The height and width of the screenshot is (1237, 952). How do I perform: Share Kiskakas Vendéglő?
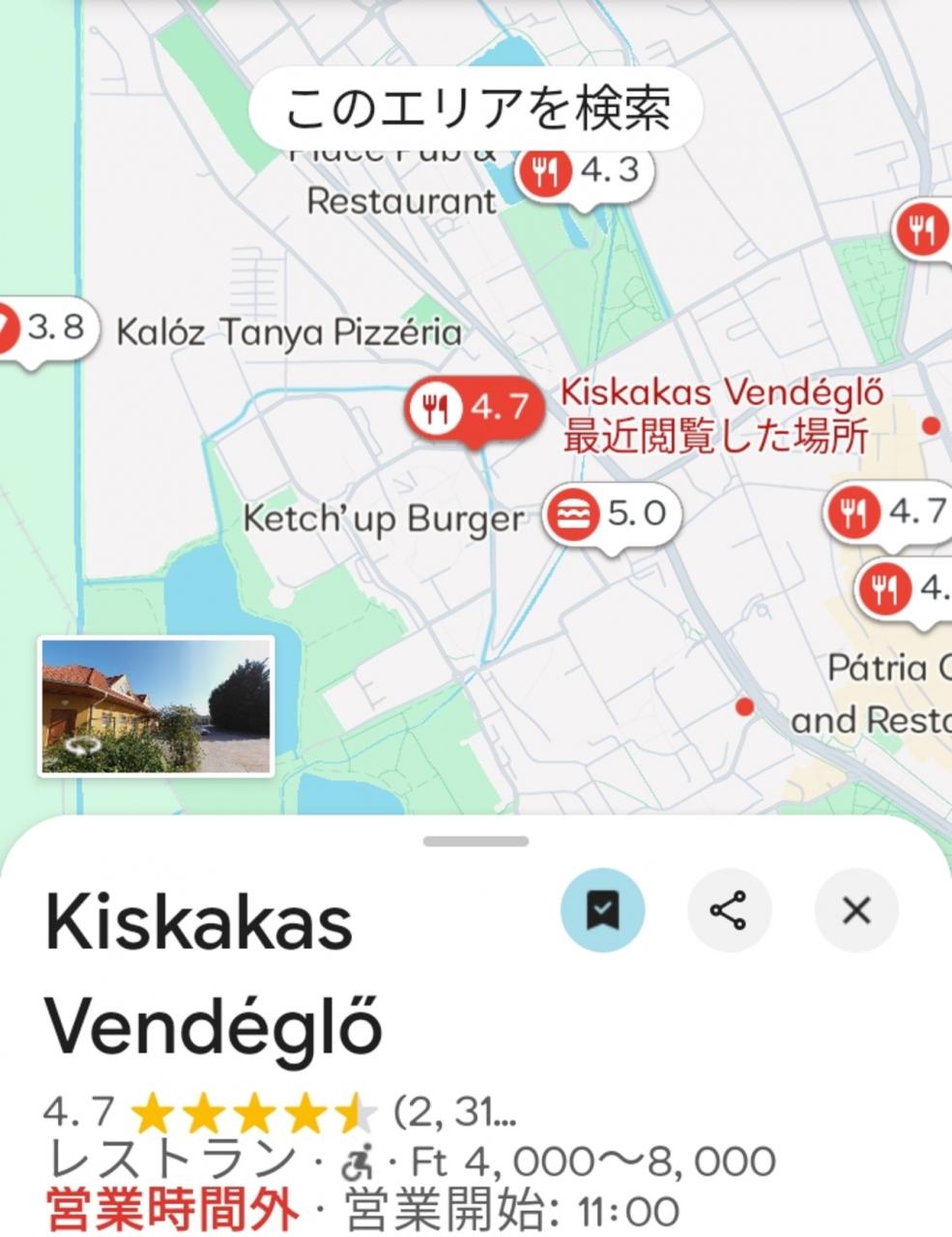729,910
